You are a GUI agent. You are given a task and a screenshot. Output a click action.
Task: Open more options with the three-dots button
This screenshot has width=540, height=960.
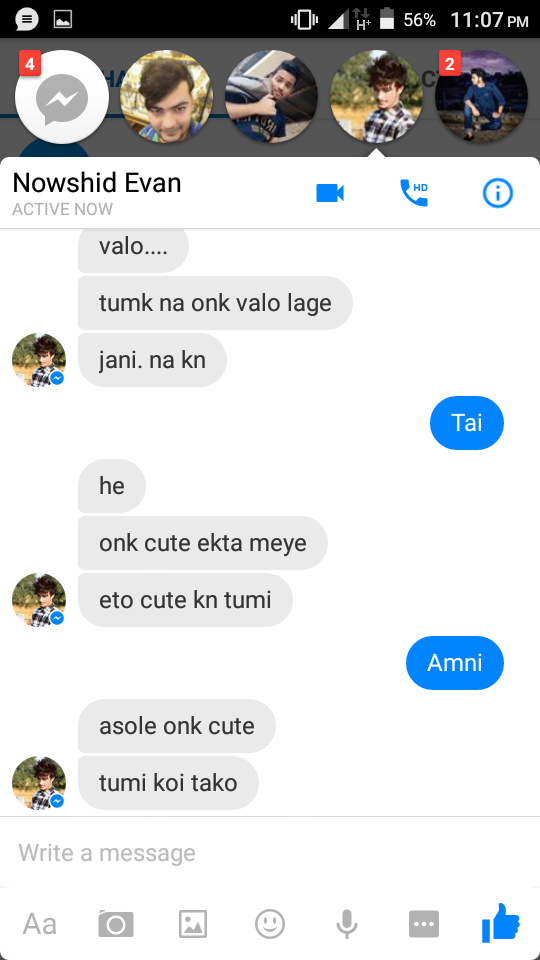[x=424, y=923]
